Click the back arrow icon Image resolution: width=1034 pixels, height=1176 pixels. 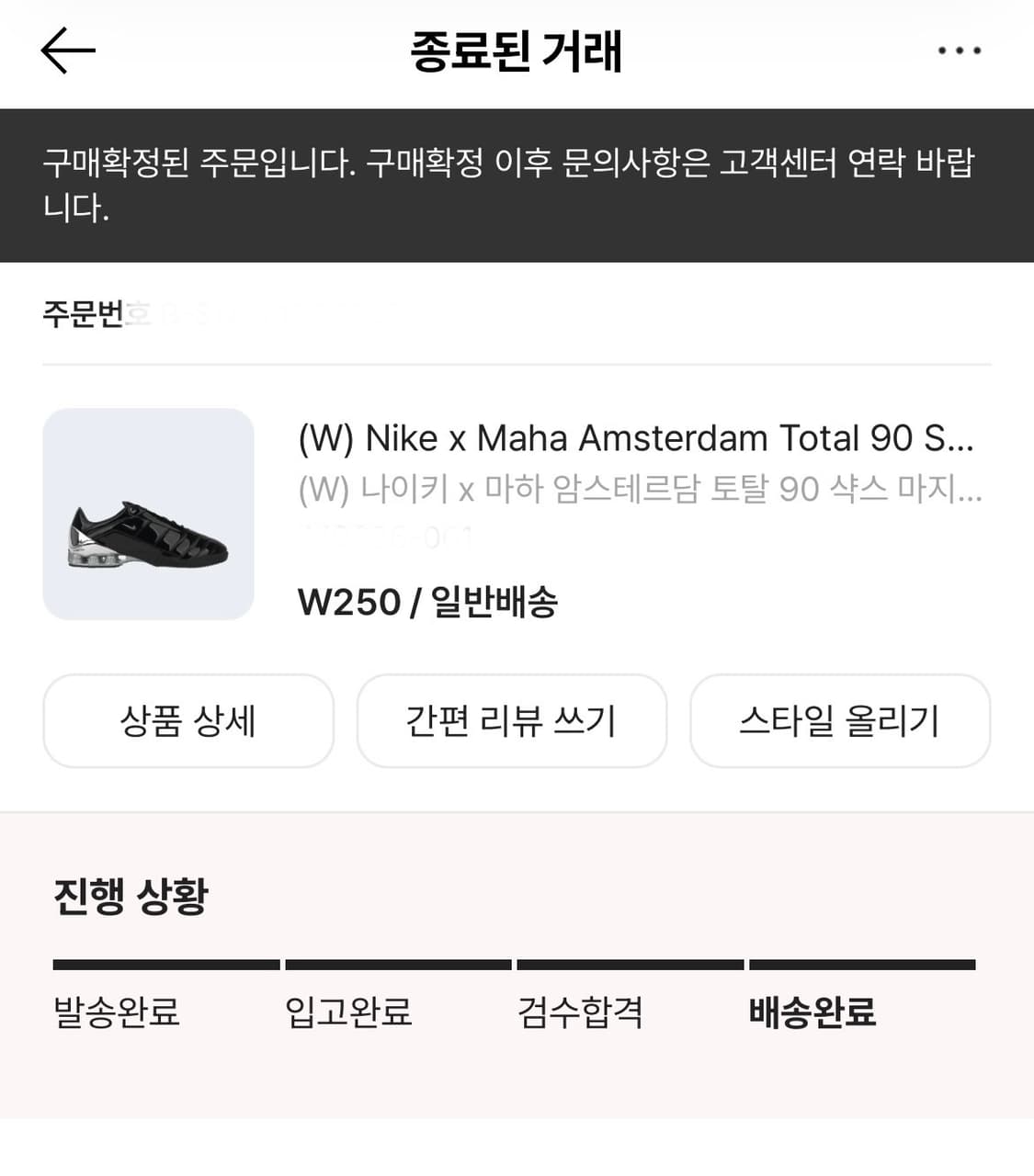(68, 51)
